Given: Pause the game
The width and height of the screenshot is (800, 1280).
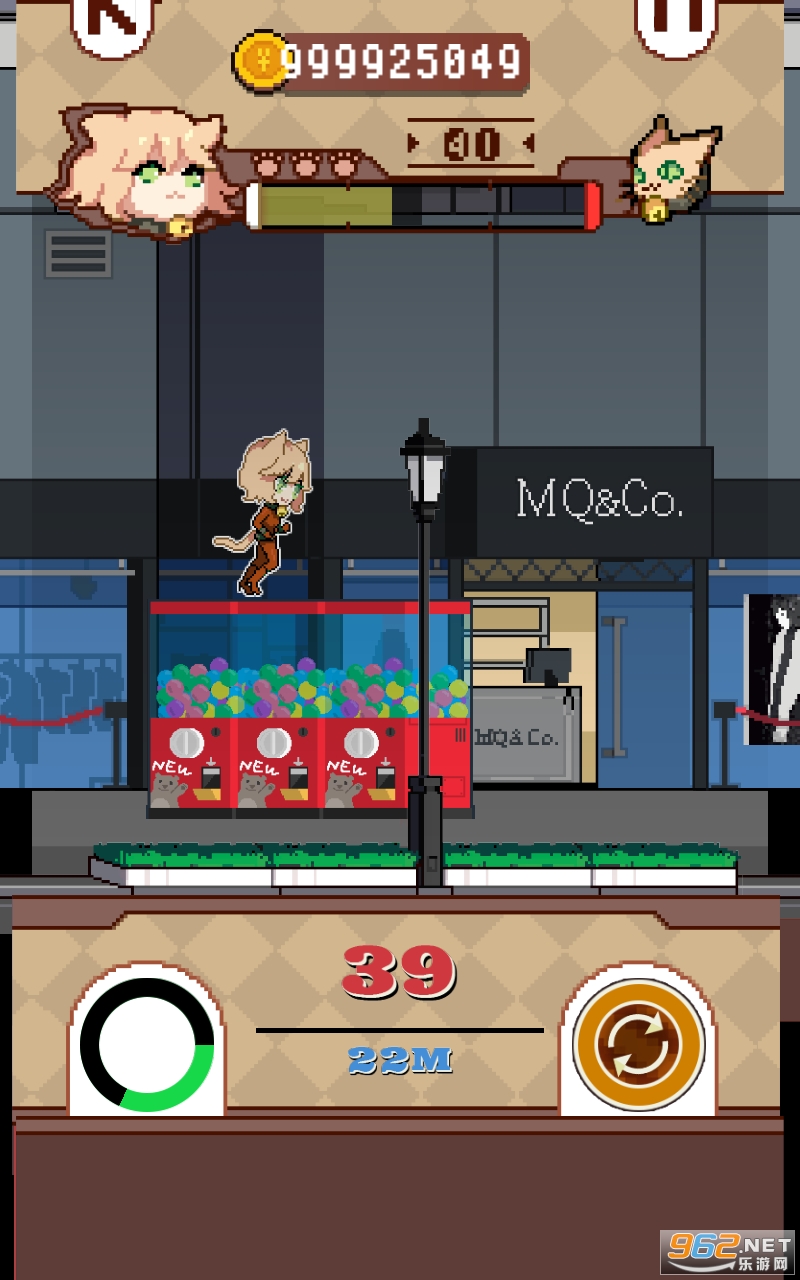Looking at the screenshot, I should (676, 18).
